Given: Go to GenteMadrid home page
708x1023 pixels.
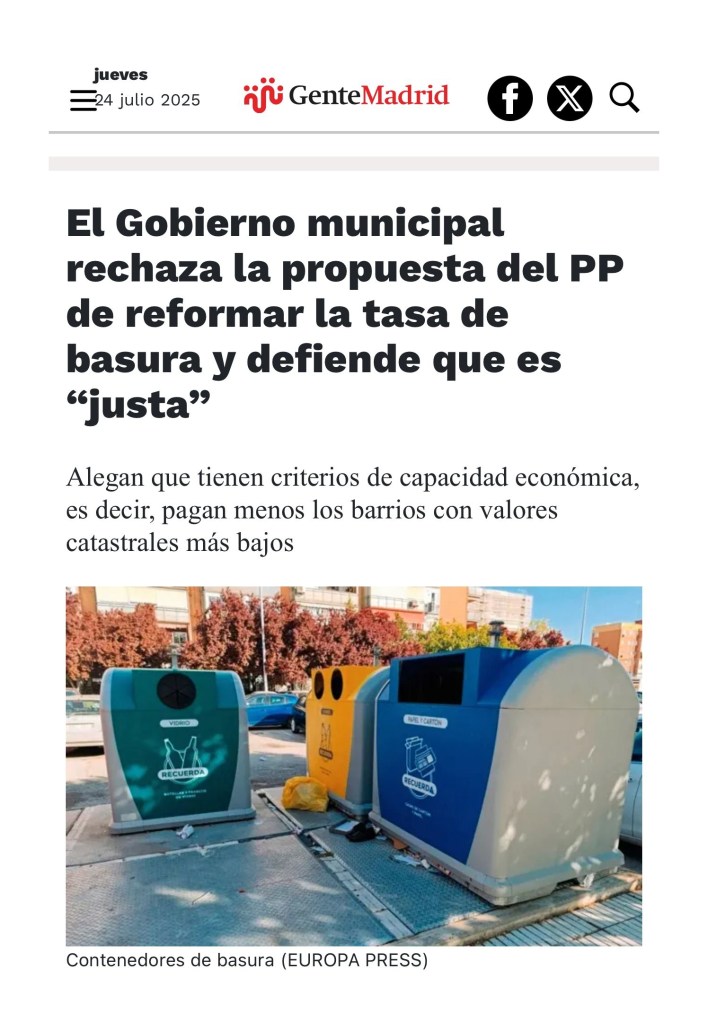Looking at the screenshot, I should click(346, 95).
